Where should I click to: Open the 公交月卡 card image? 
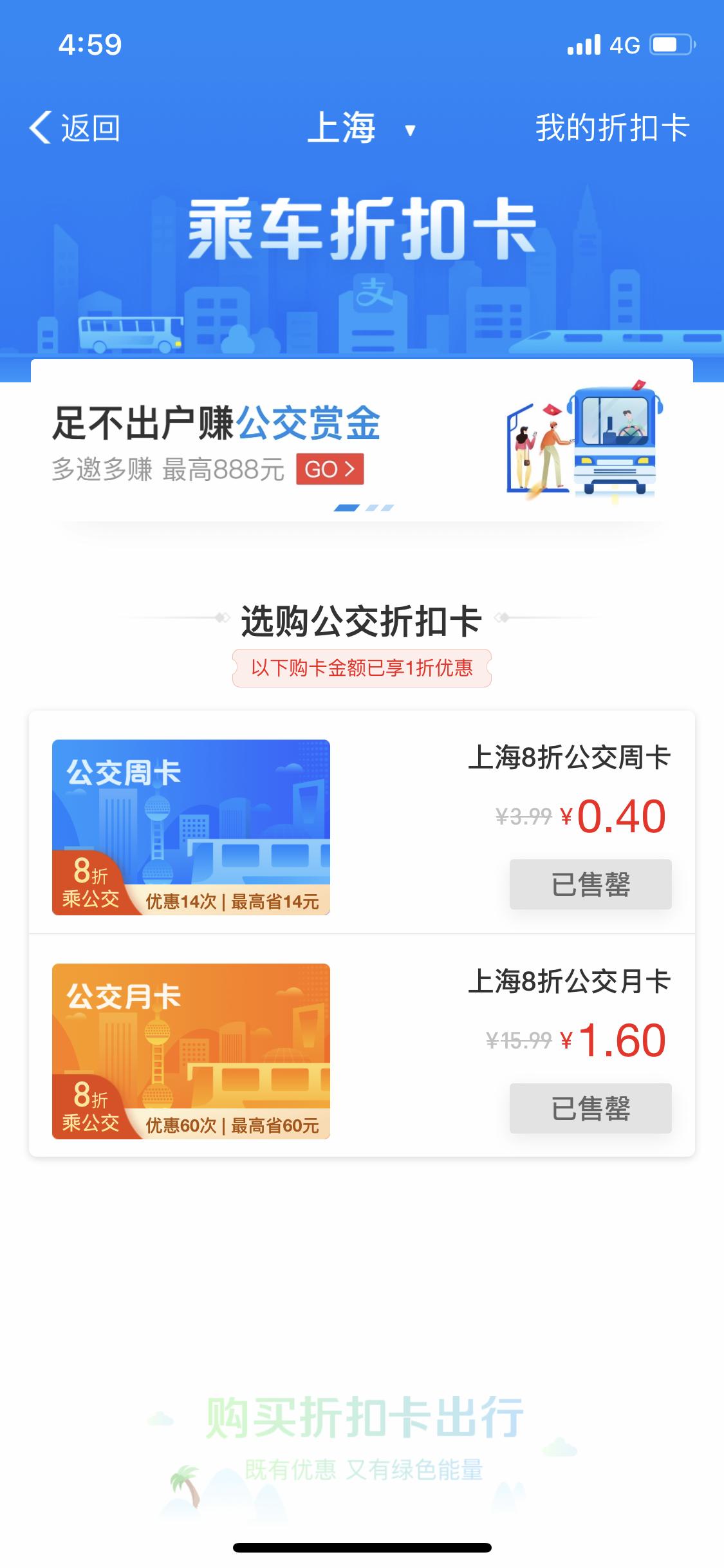(x=191, y=1051)
